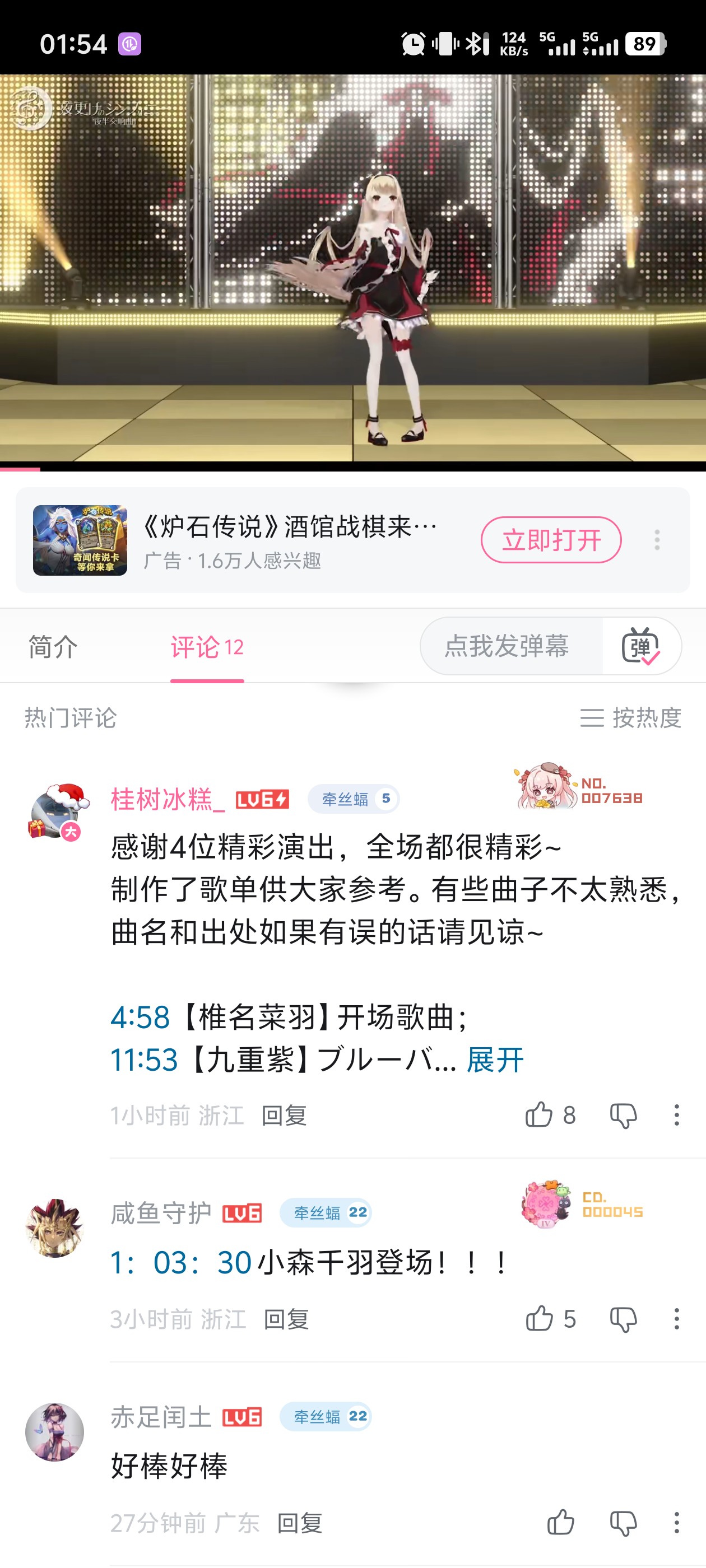706x1568 pixels.
Task: Jump to timestamp 4:58 in the video
Action: 140,1017
